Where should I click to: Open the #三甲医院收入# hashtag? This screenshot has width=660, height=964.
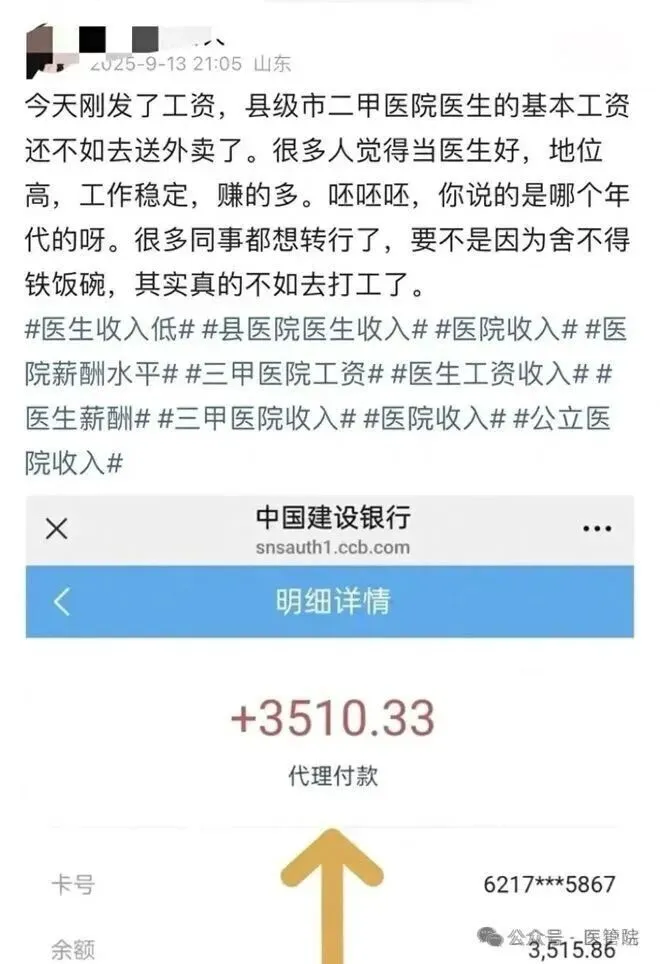254,419
